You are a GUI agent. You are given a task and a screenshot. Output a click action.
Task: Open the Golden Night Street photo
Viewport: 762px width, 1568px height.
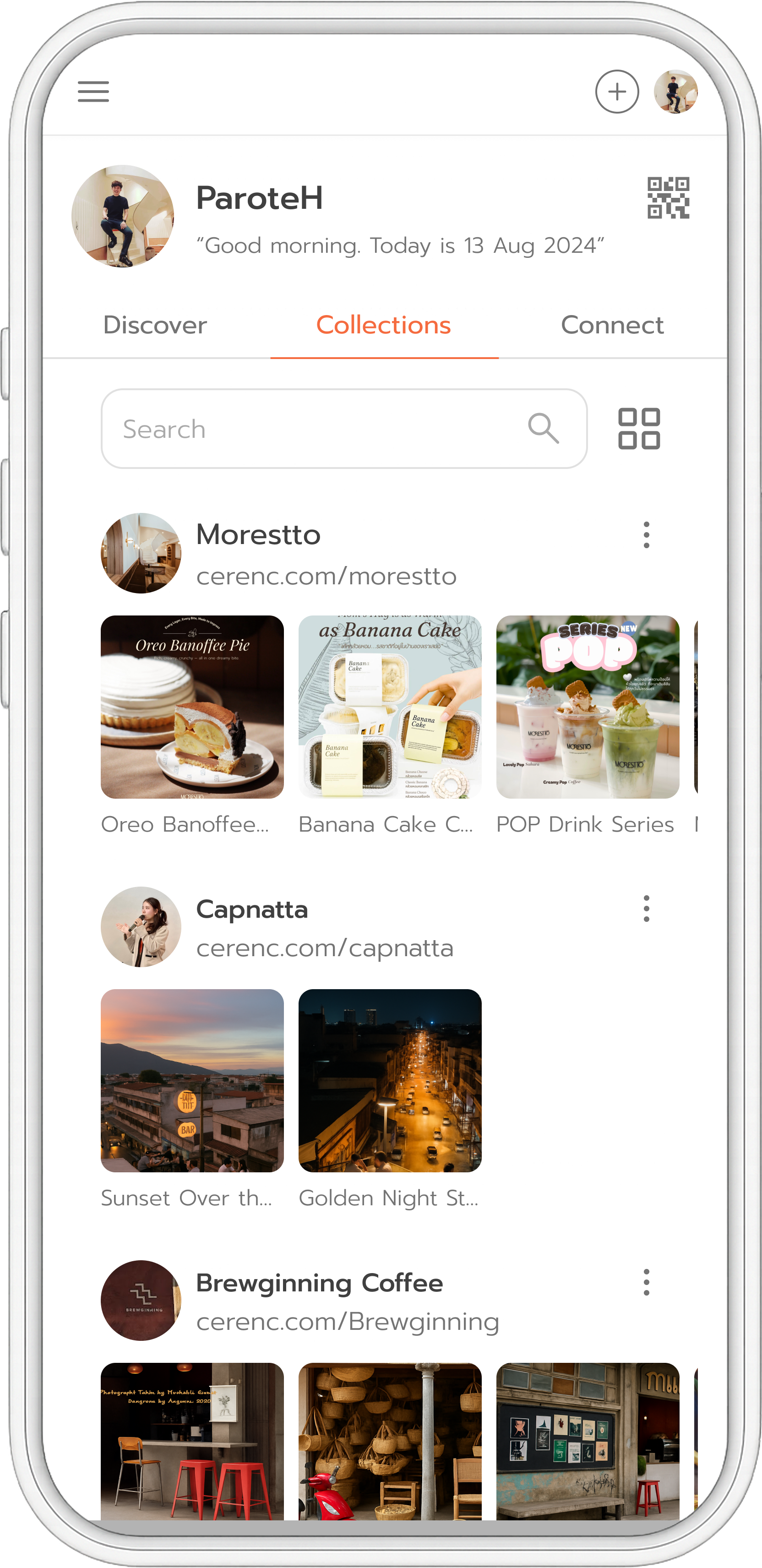pos(390,1080)
